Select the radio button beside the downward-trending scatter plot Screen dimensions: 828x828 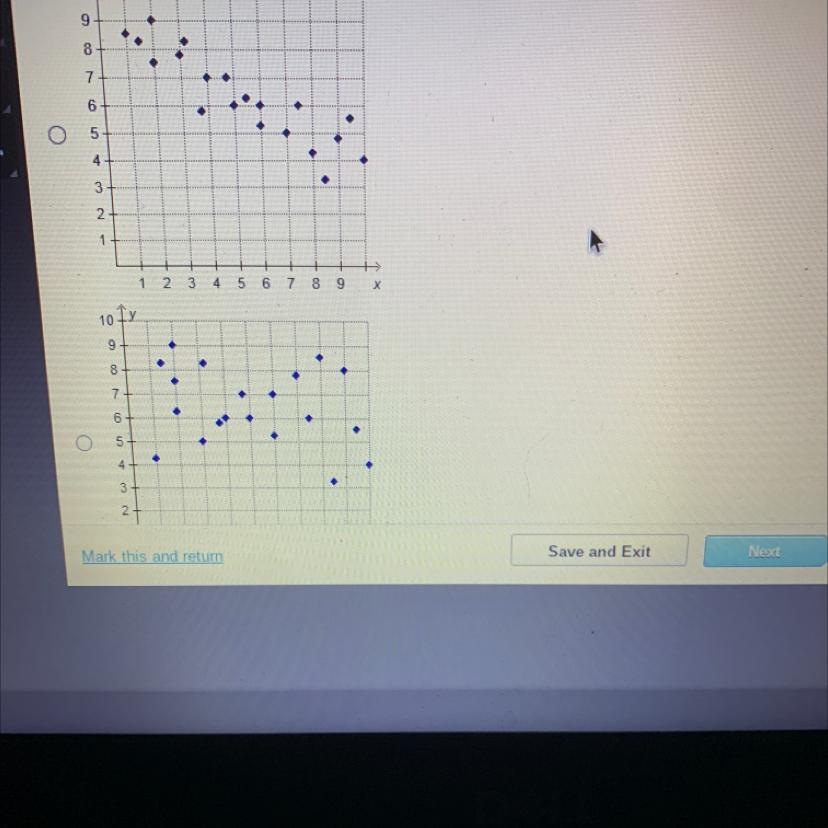click(x=58, y=134)
